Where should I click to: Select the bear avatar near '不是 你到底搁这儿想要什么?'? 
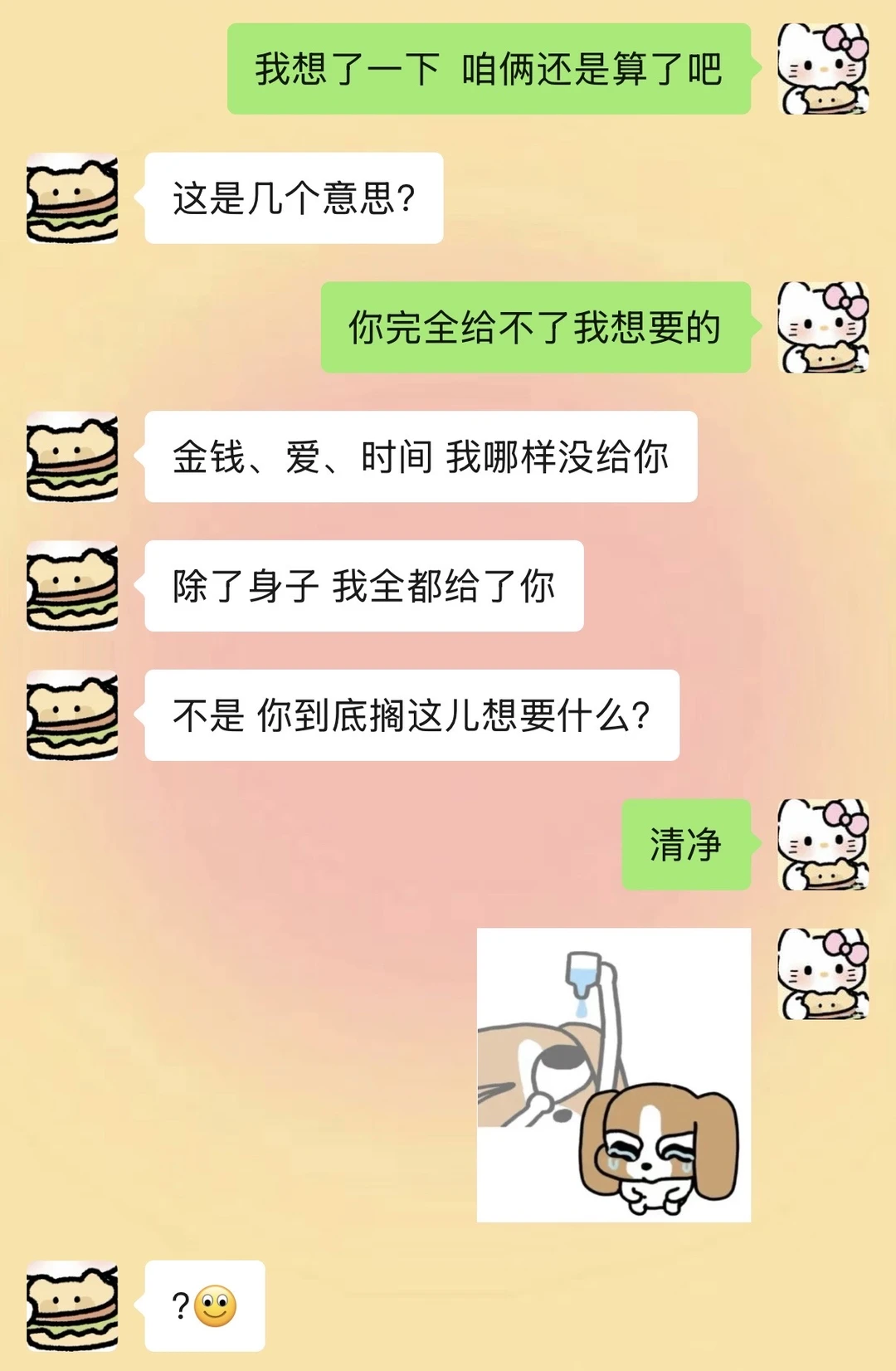73,716
